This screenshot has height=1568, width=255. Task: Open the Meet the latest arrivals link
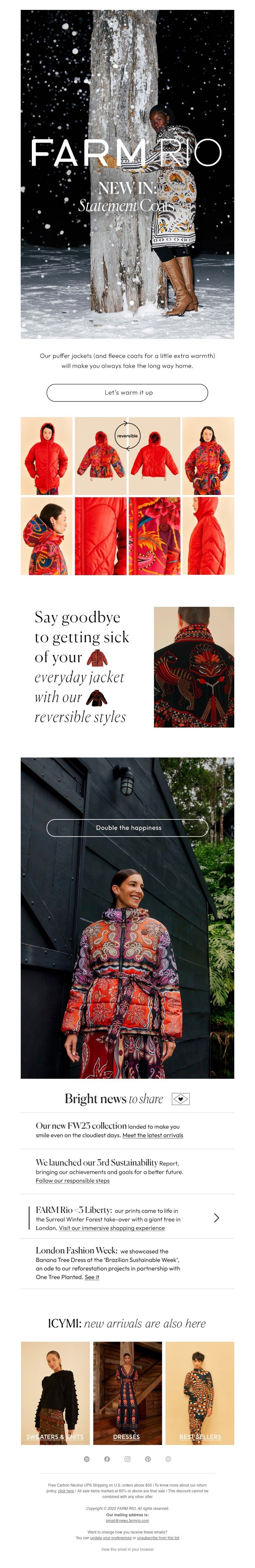pyautogui.click(x=152, y=1135)
